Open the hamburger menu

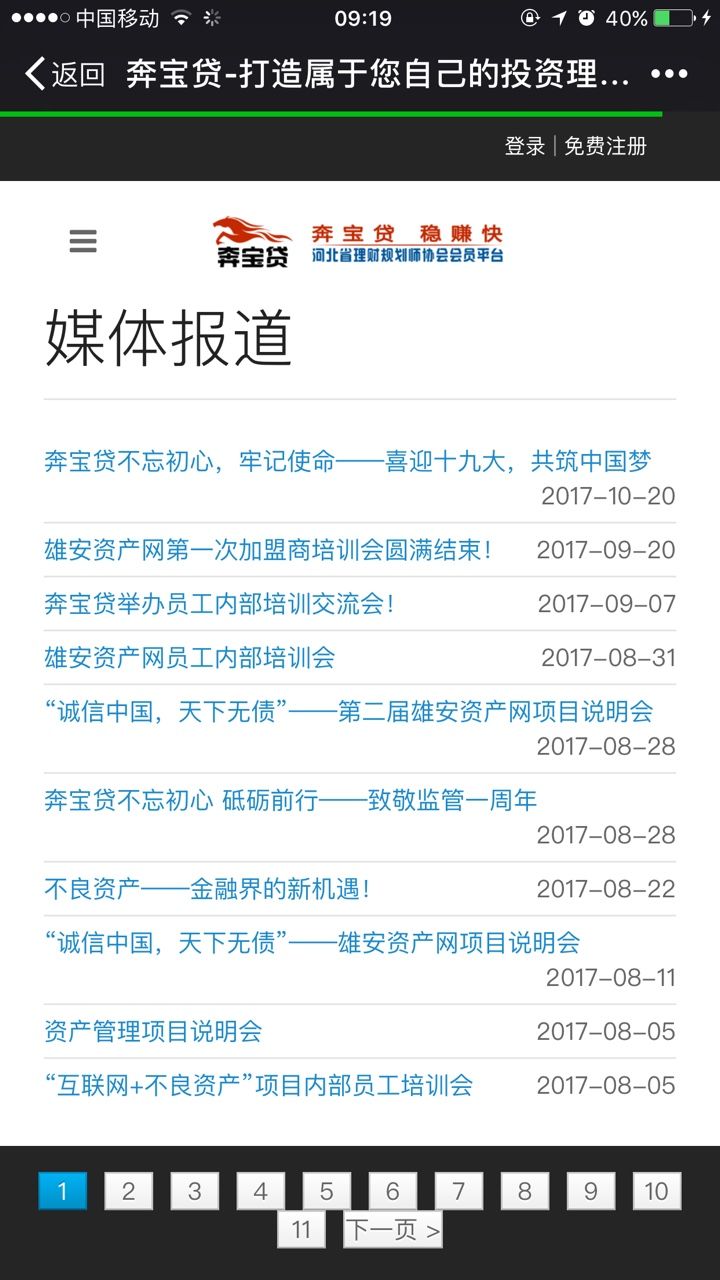[83, 241]
